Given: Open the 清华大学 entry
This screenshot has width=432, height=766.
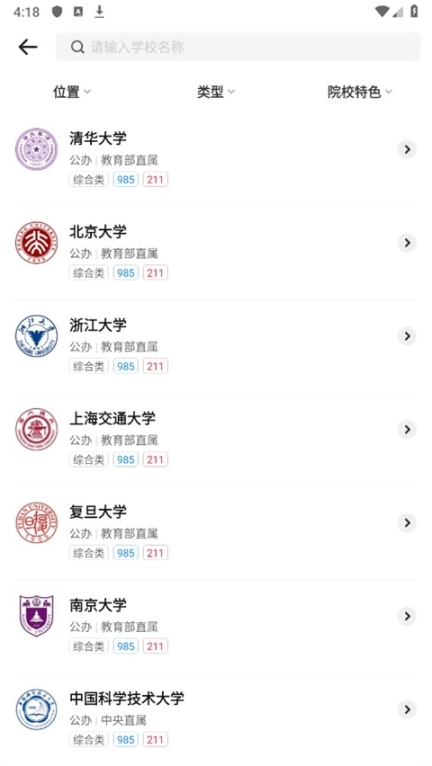Looking at the screenshot, I should (x=216, y=159).
